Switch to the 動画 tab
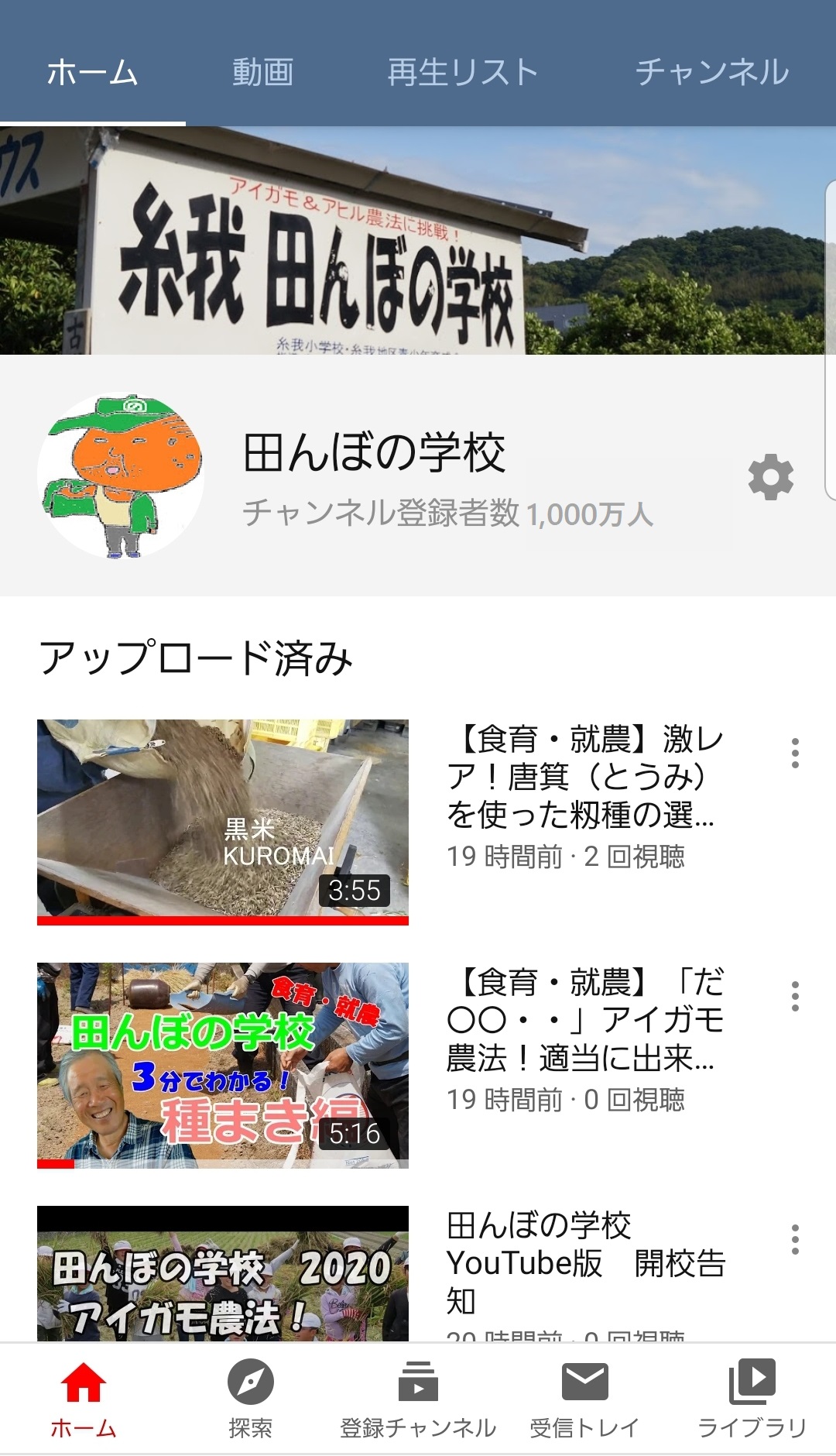 tap(262, 71)
